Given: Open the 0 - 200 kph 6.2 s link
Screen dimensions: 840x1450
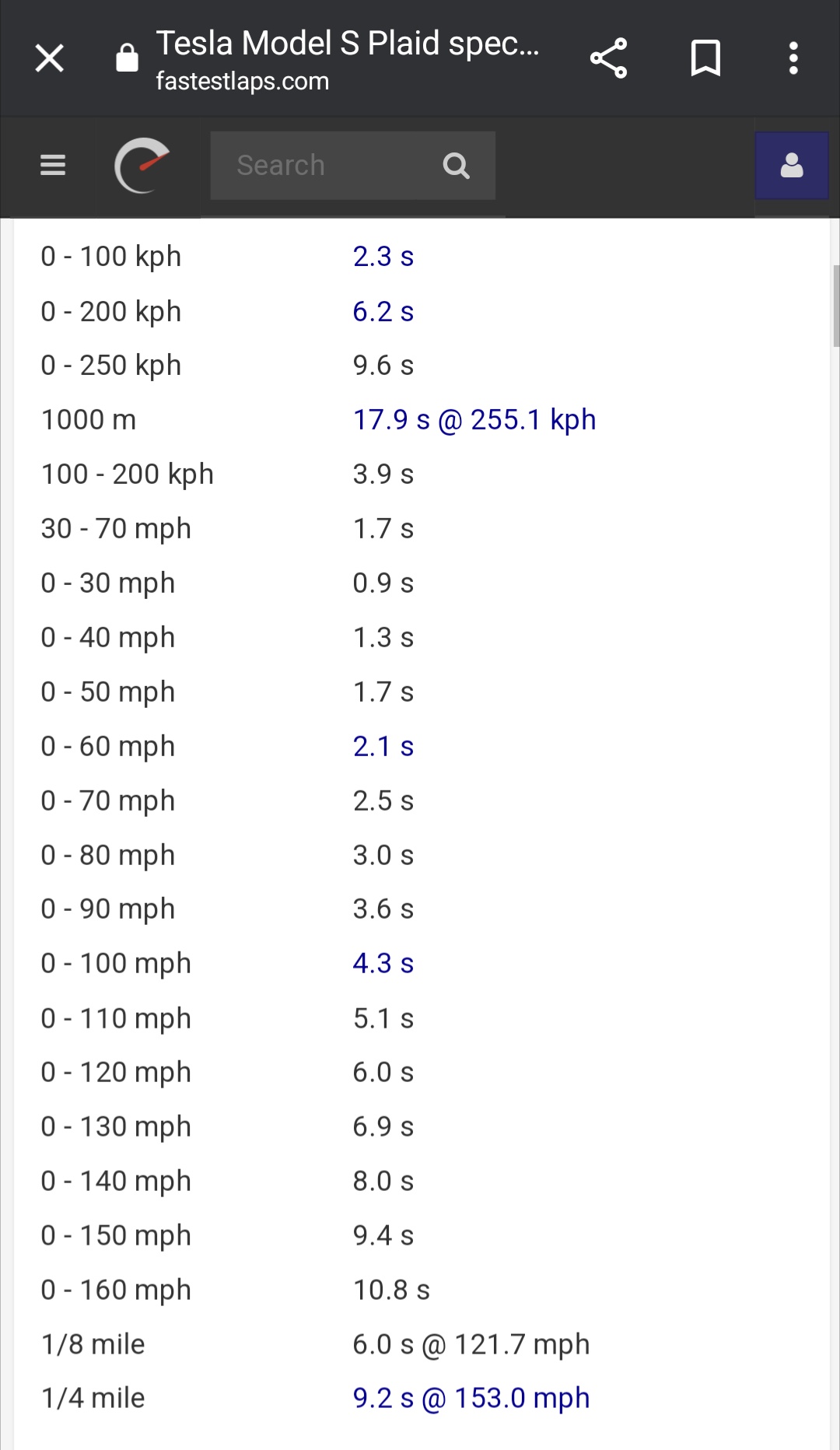Looking at the screenshot, I should (383, 311).
